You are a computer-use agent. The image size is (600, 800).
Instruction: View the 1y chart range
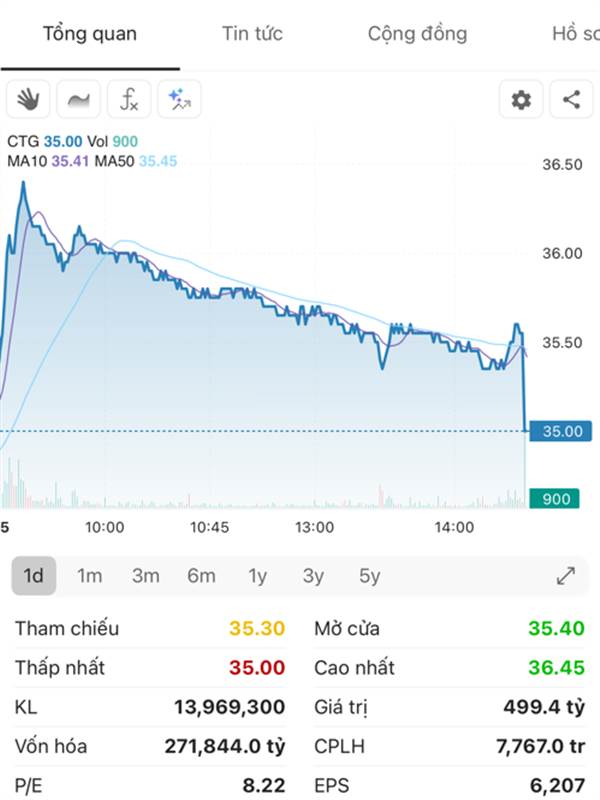(258, 576)
